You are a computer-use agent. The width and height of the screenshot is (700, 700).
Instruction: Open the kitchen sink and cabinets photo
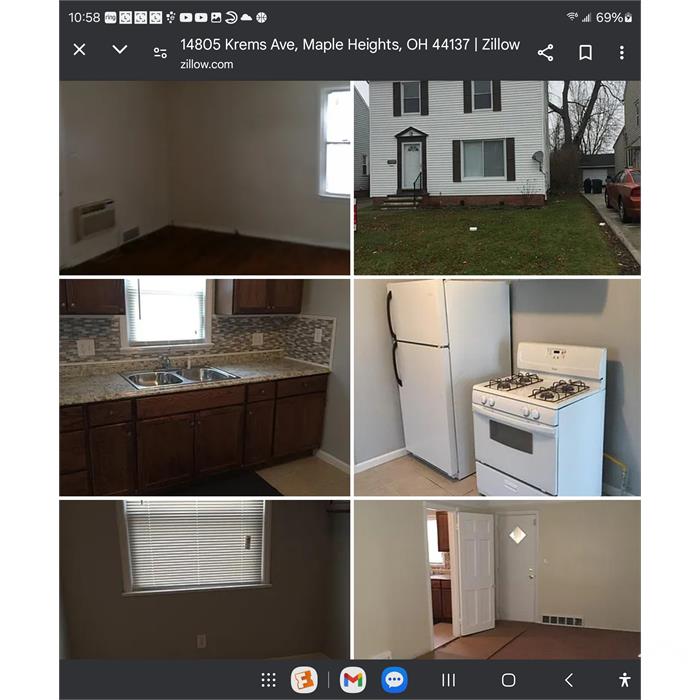coord(204,387)
